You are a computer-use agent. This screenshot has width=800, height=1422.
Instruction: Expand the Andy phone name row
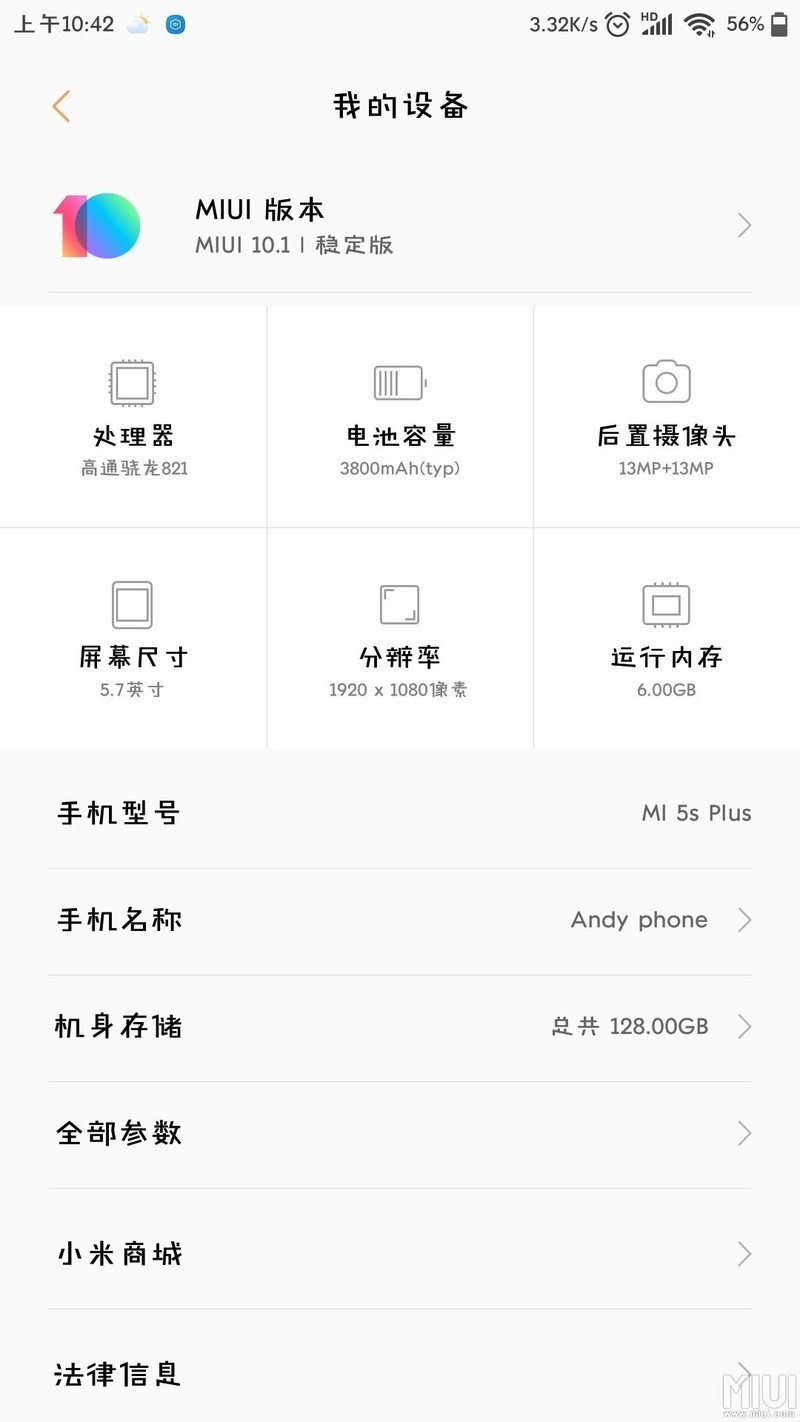(744, 919)
